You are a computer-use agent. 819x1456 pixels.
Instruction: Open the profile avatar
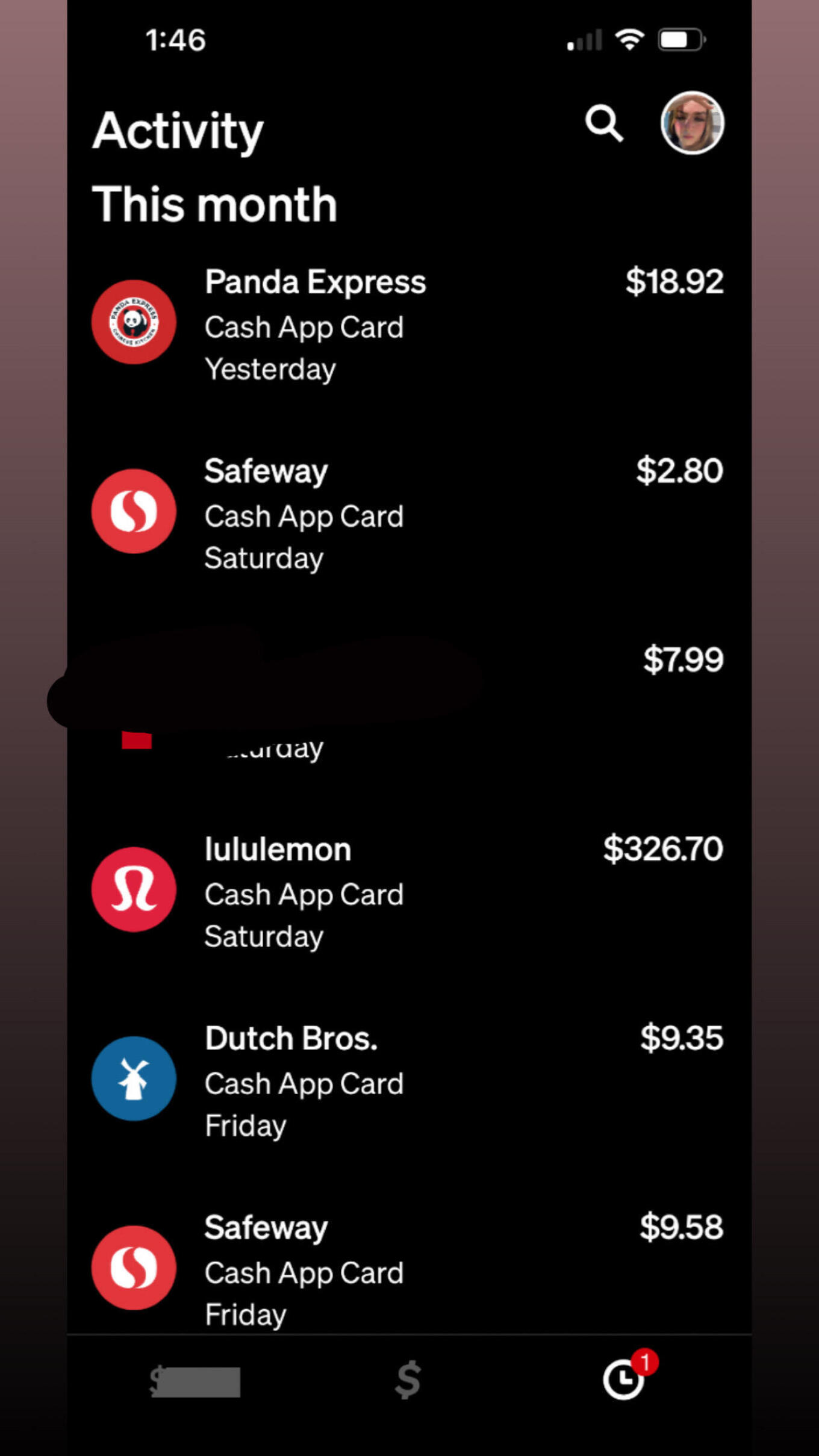click(692, 123)
